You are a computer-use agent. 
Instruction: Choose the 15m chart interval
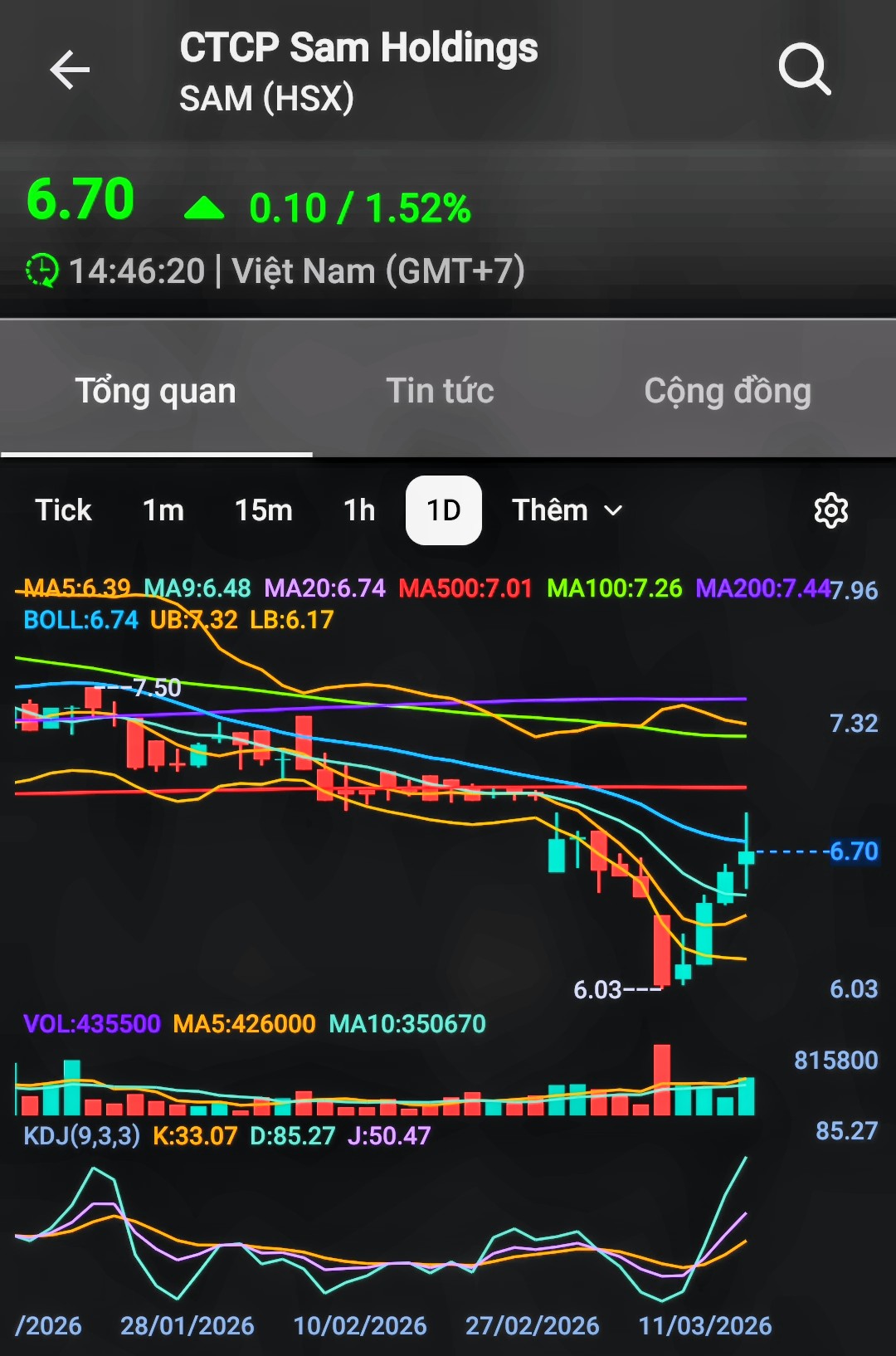pyautogui.click(x=263, y=510)
